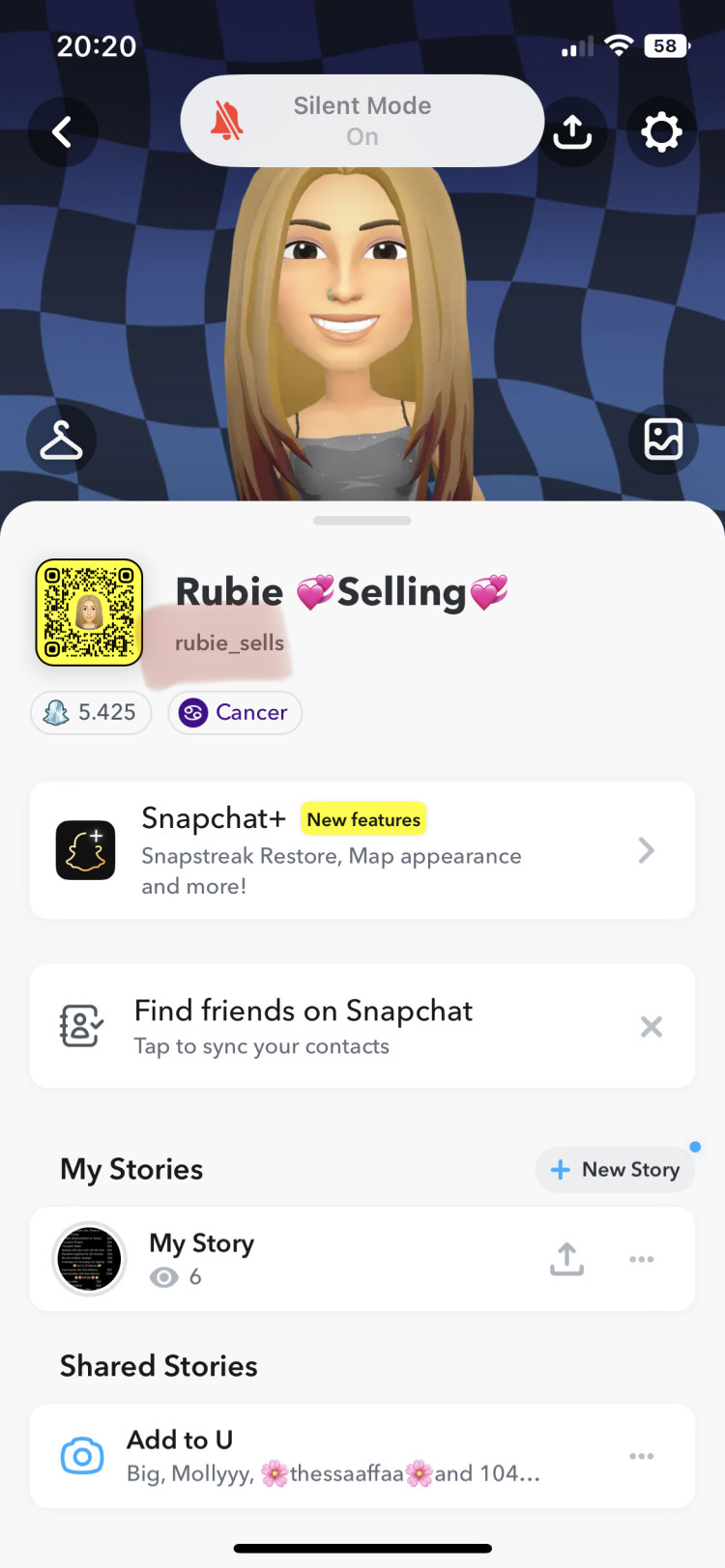Tap the Silent Mode On banner
The height and width of the screenshot is (1568, 725).
[x=362, y=121]
